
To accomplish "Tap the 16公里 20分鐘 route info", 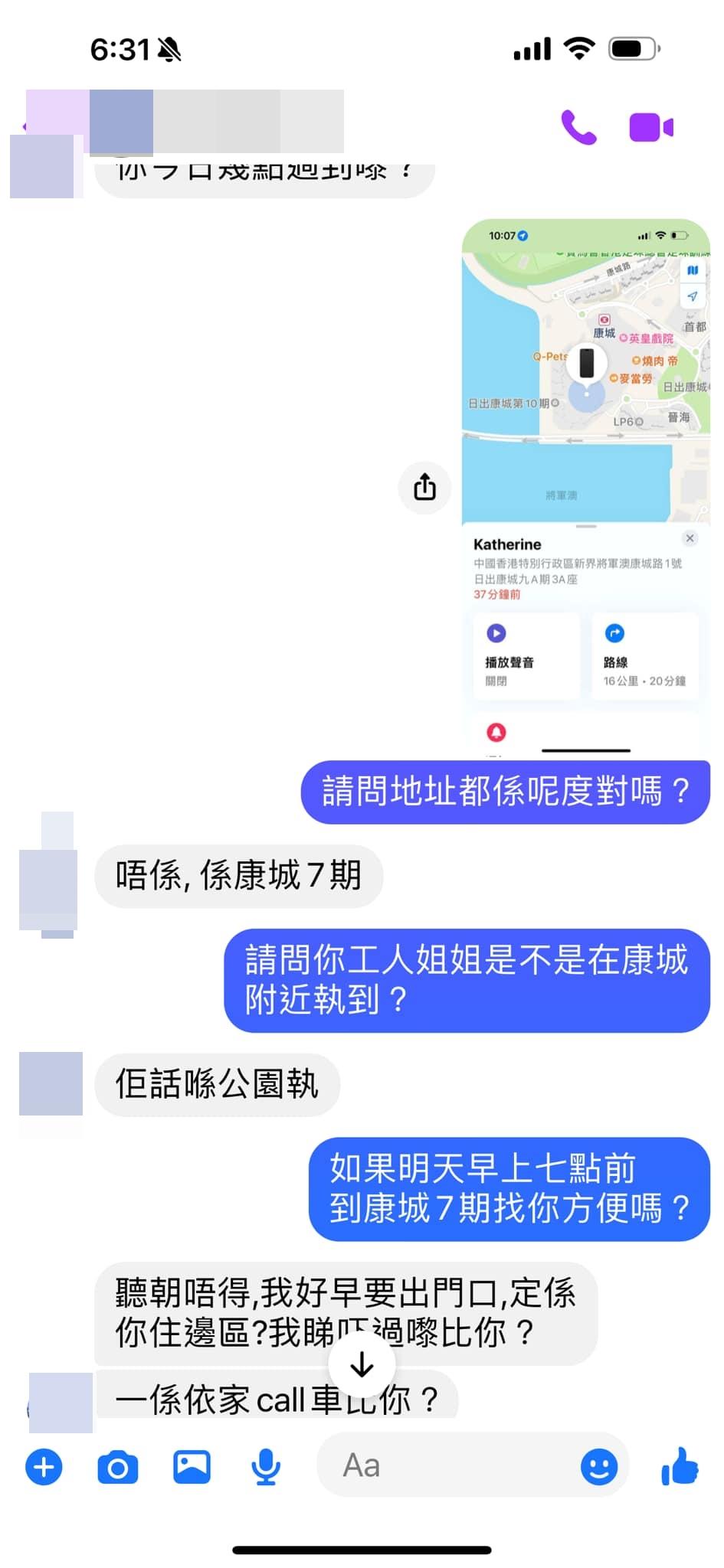I will 646,678.
